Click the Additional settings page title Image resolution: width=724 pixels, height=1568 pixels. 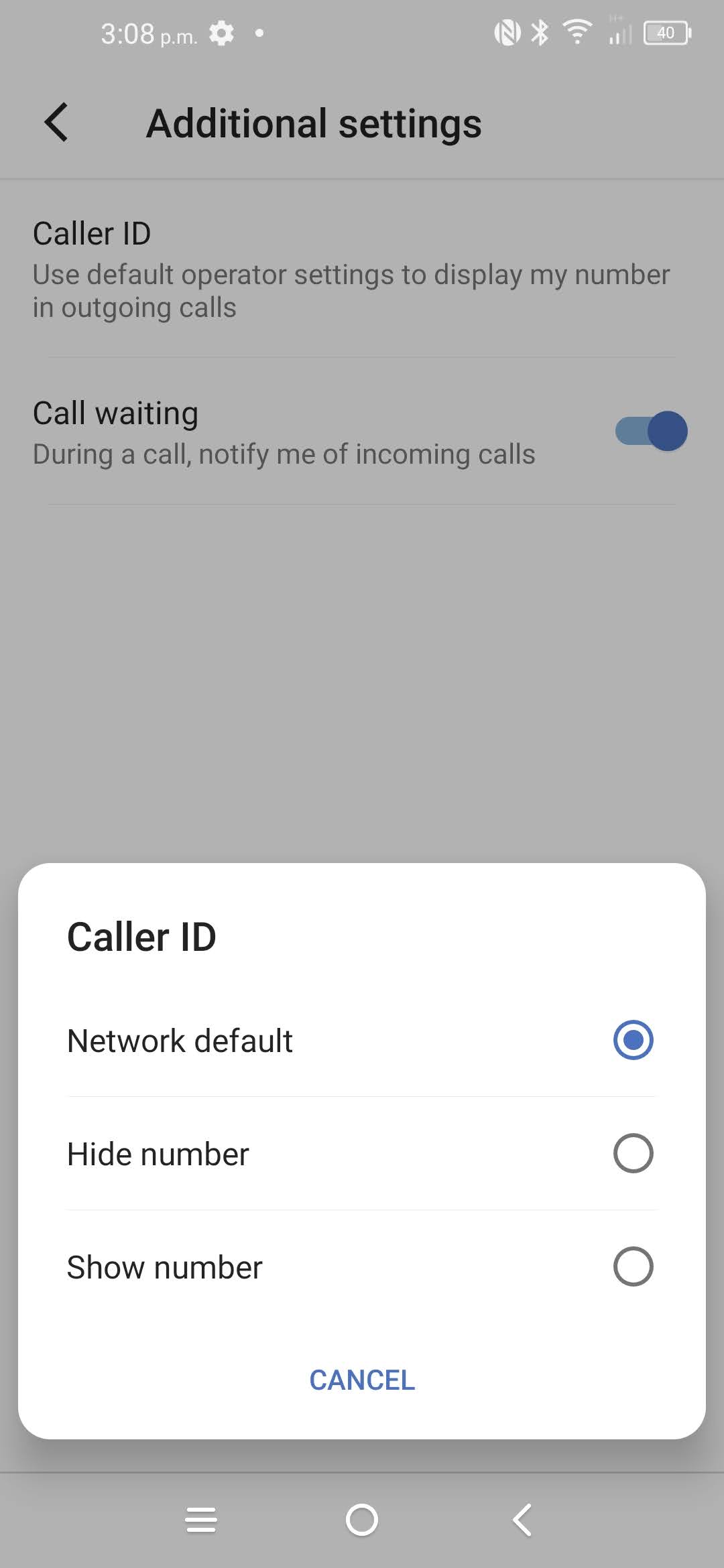coord(314,123)
